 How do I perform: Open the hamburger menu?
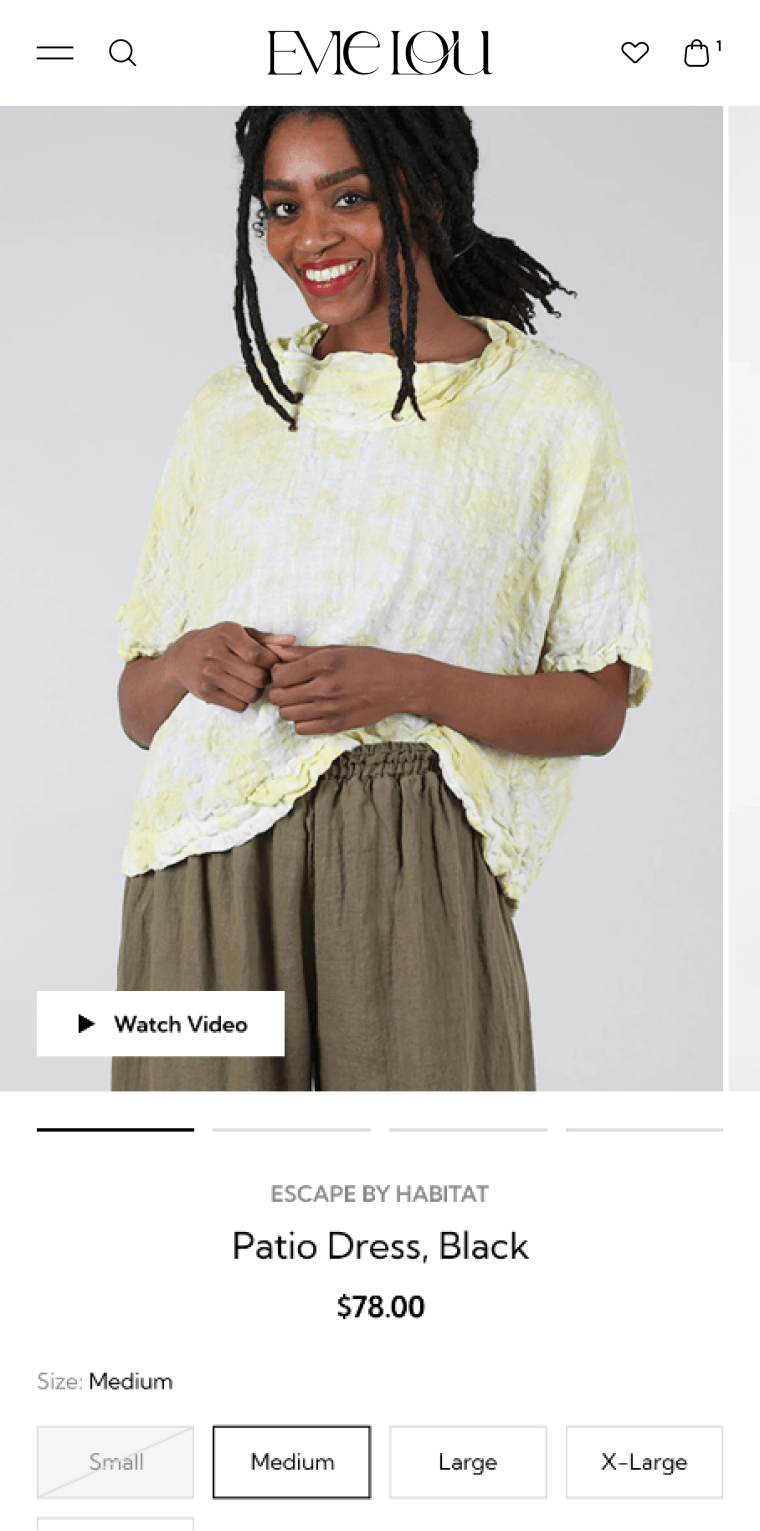pos(55,53)
